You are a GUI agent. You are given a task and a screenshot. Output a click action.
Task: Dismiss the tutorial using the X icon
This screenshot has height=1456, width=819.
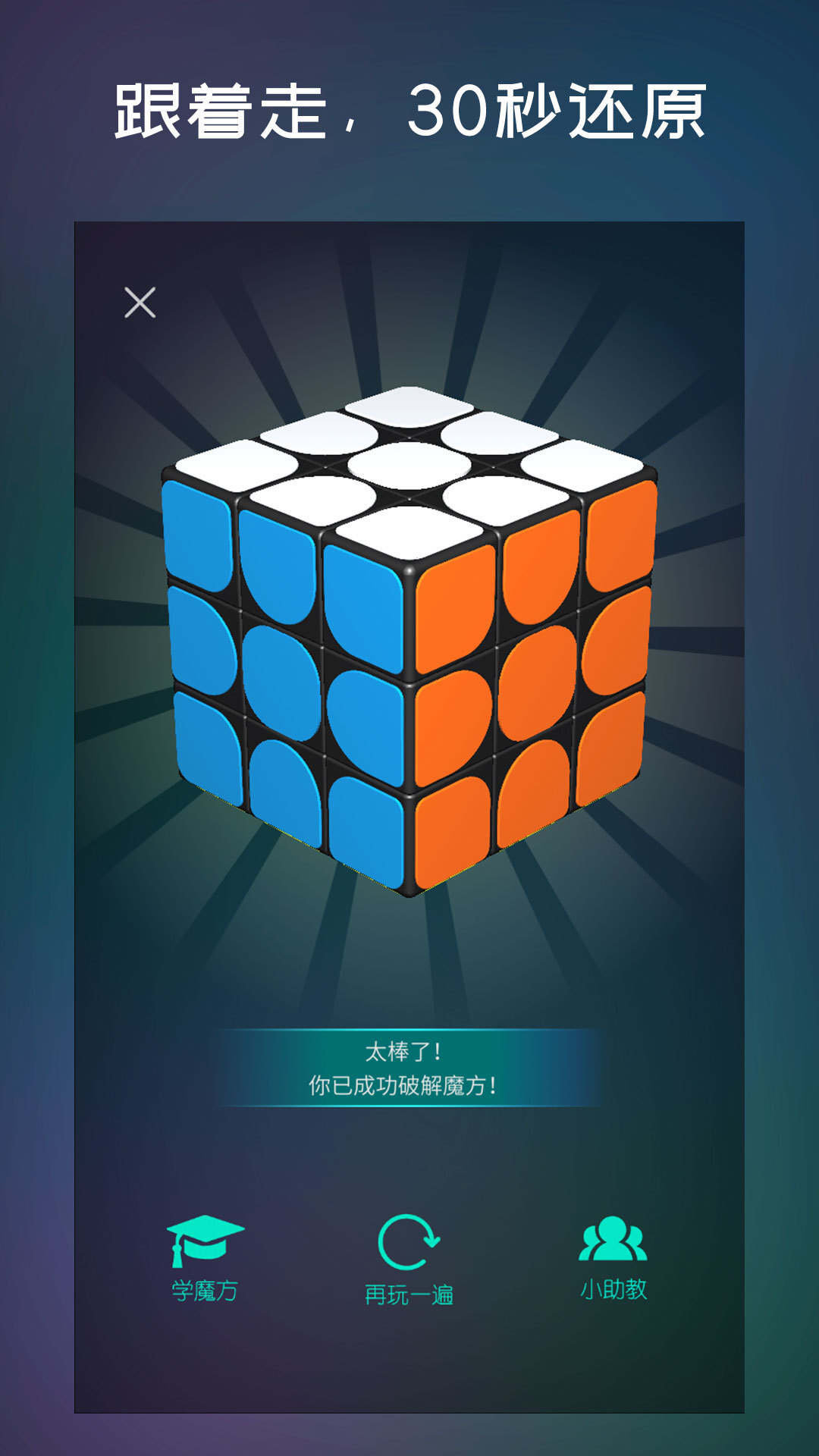click(141, 302)
